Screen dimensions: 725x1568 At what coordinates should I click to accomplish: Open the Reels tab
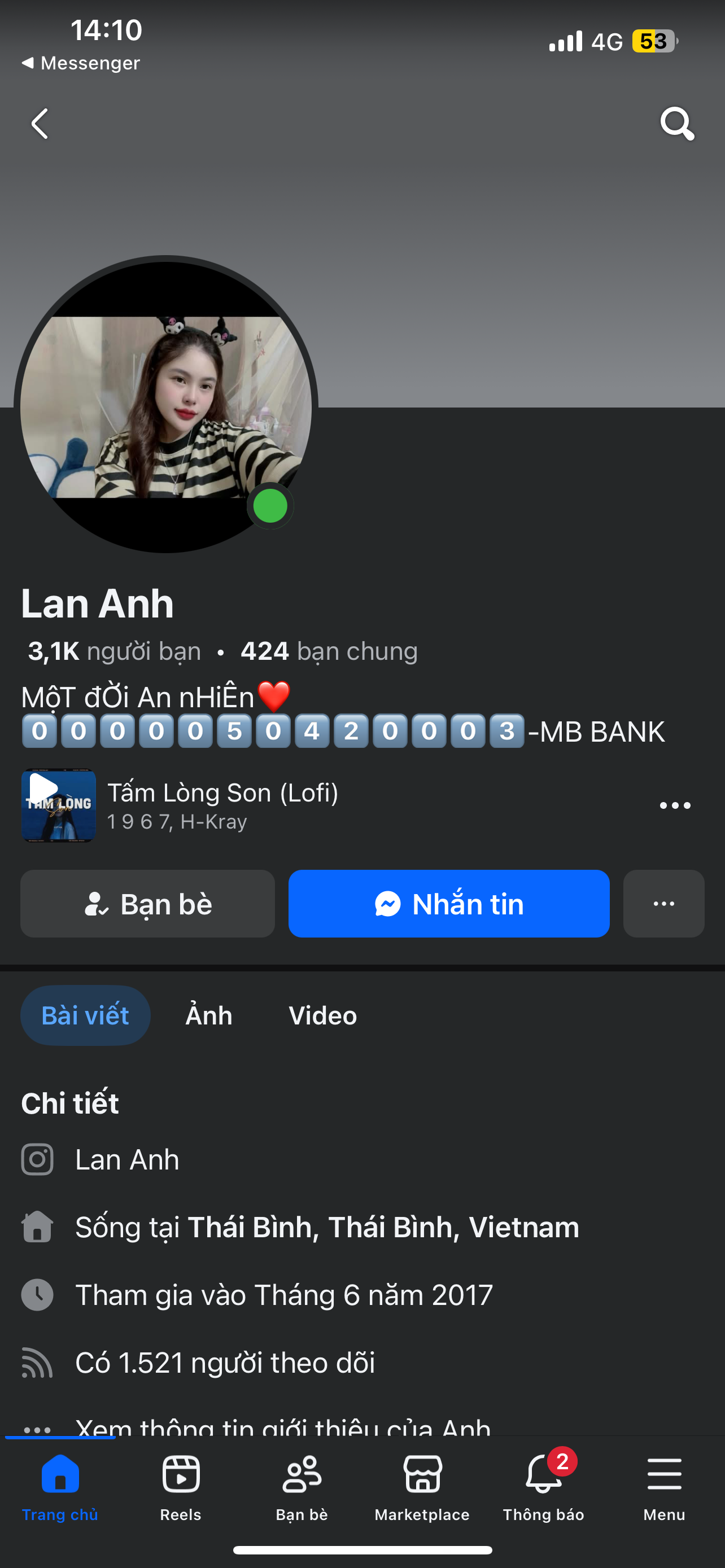pos(181,1485)
